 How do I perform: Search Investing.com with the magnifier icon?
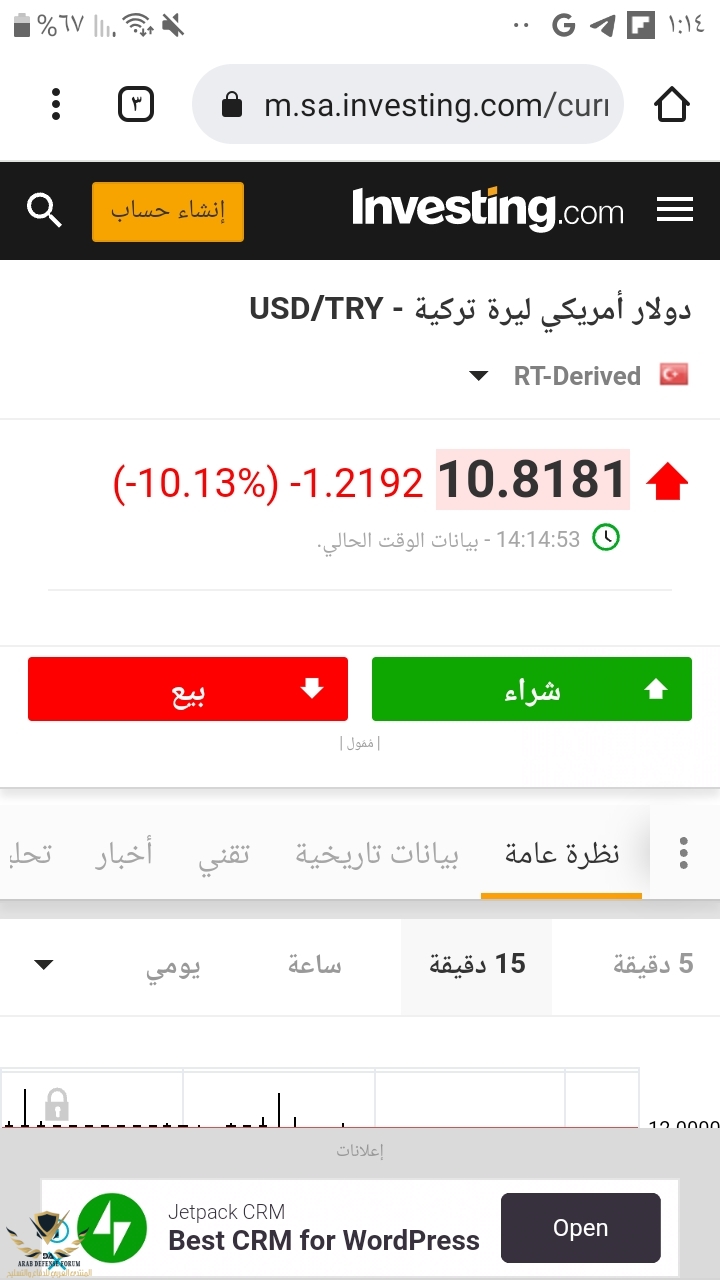45,211
